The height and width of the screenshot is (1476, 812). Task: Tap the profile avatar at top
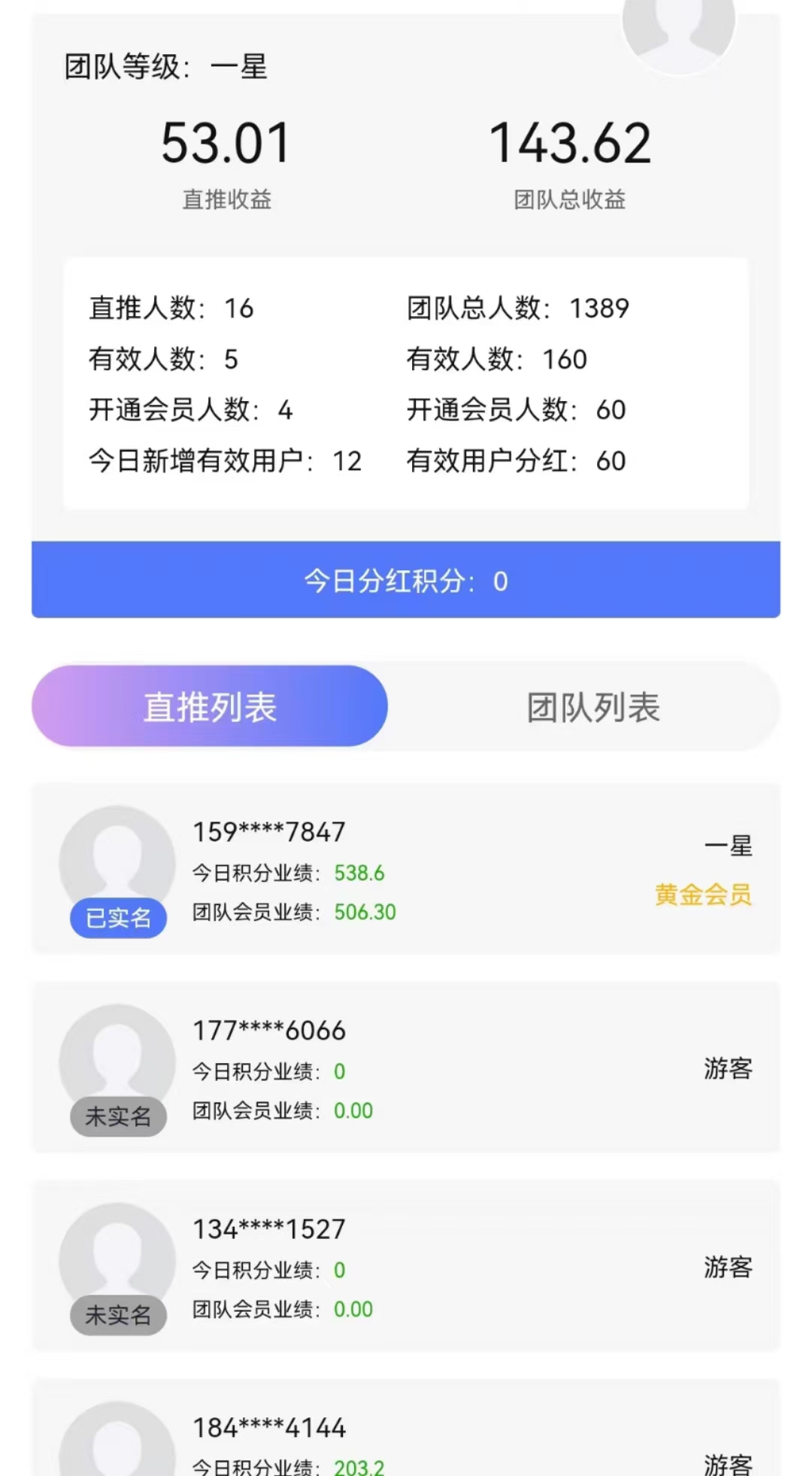678,30
